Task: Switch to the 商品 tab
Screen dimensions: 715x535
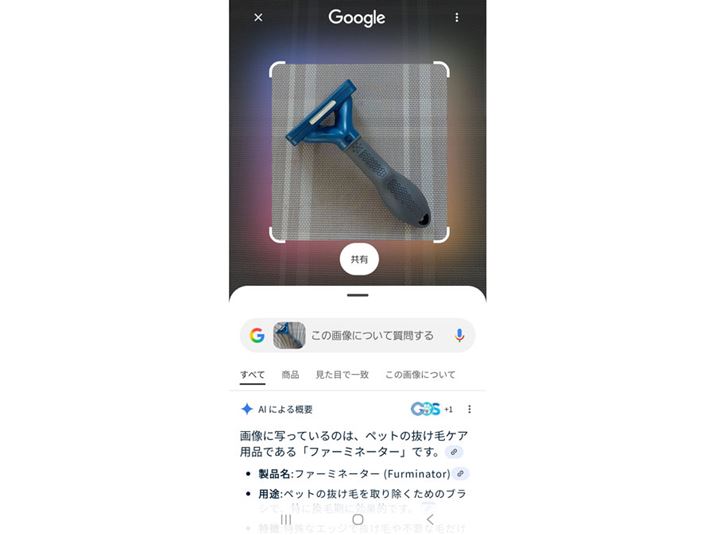Action: [290, 375]
